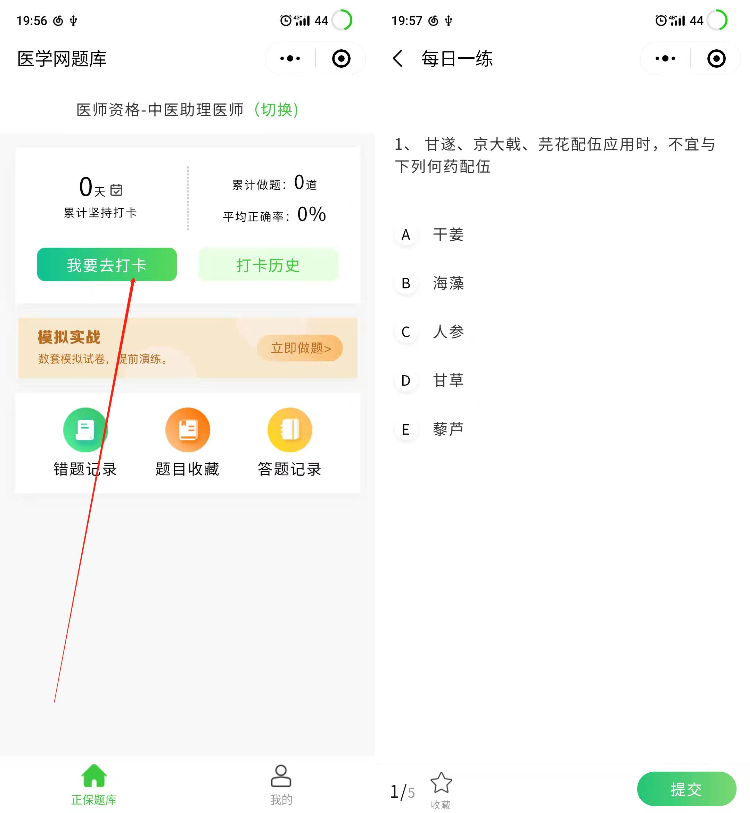Switch to the 正保题库 tab
The height and width of the screenshot is (813, 750).
[94, 784]
